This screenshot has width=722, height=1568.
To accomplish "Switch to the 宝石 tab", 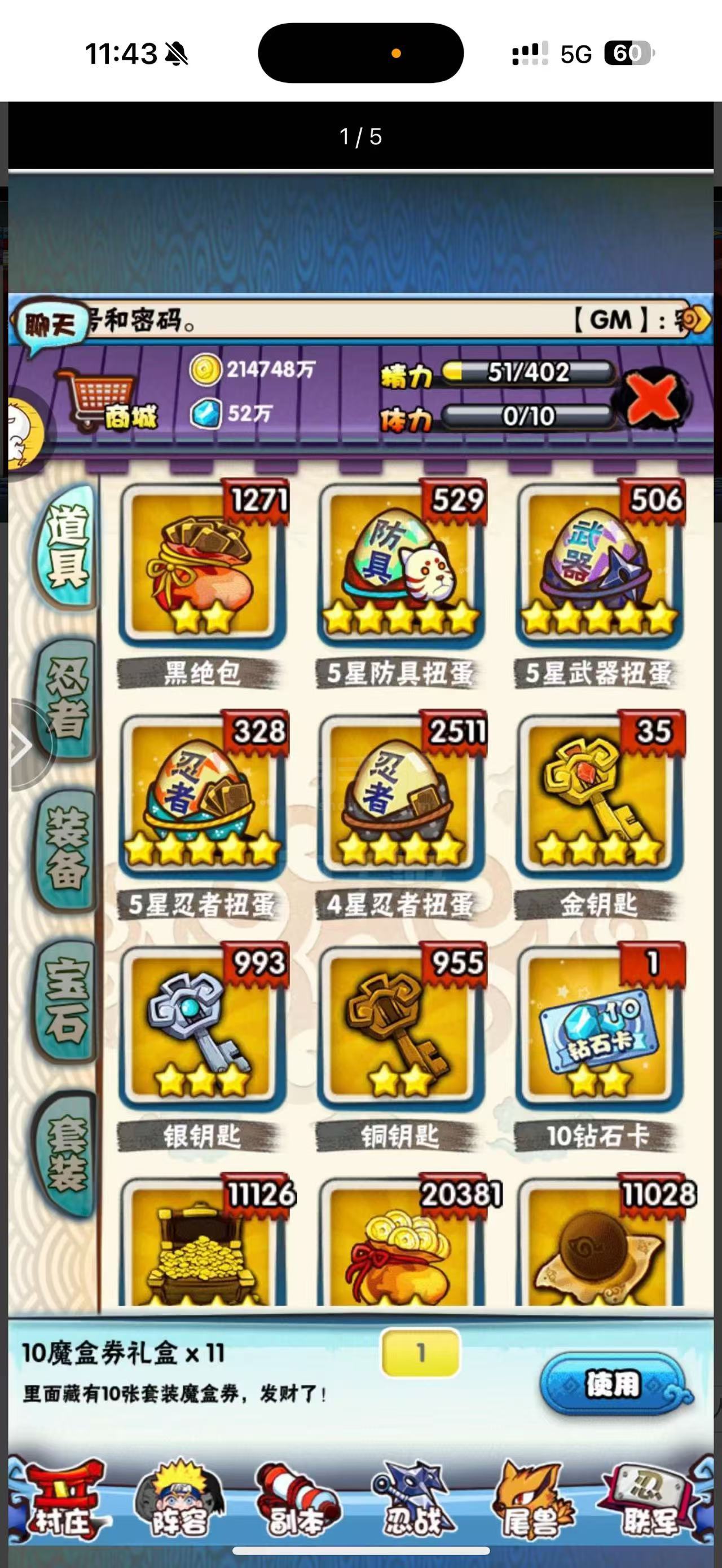I will (66, 1000).
